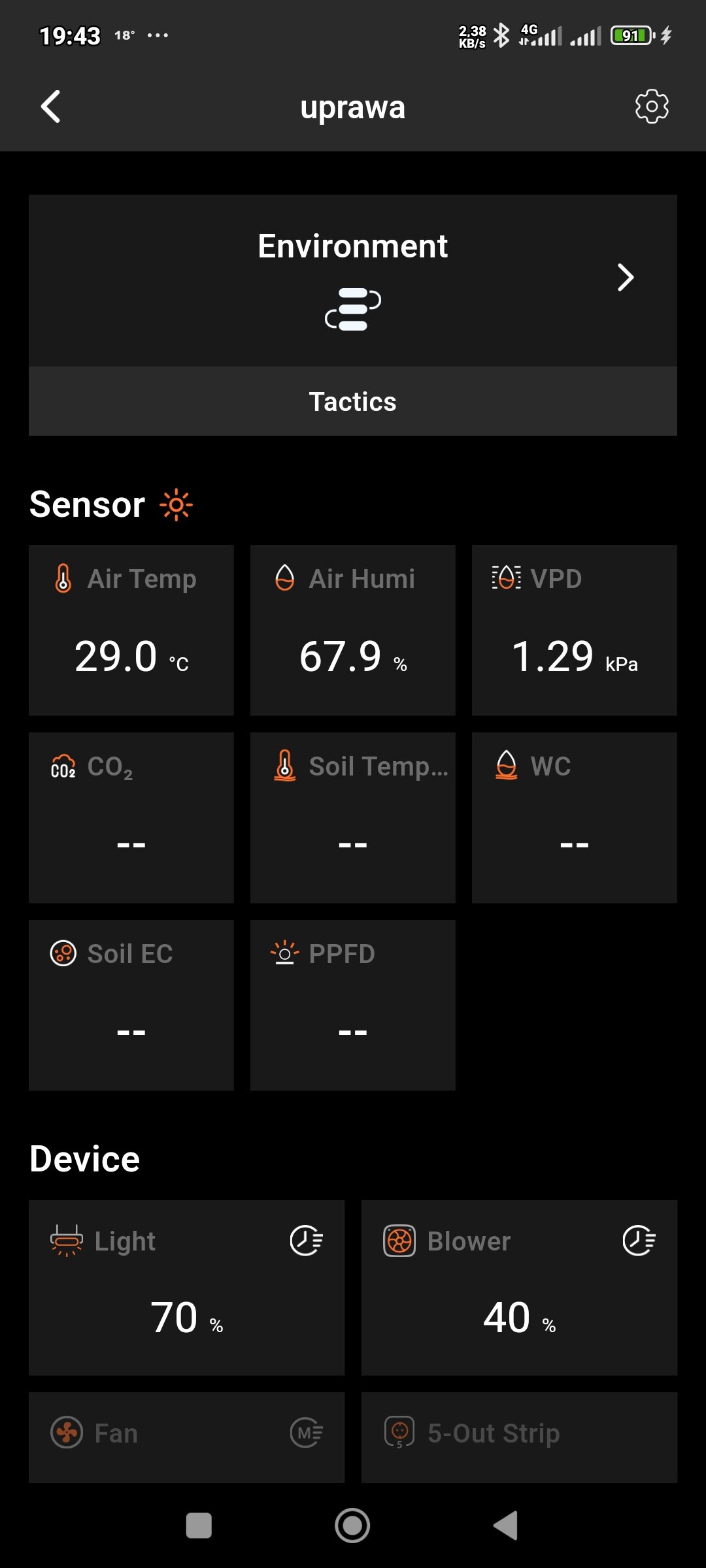Open the VPD sensor card
Image resolution: width=706 pixels, height=1568 pixels.
click(x=575, y=630)
